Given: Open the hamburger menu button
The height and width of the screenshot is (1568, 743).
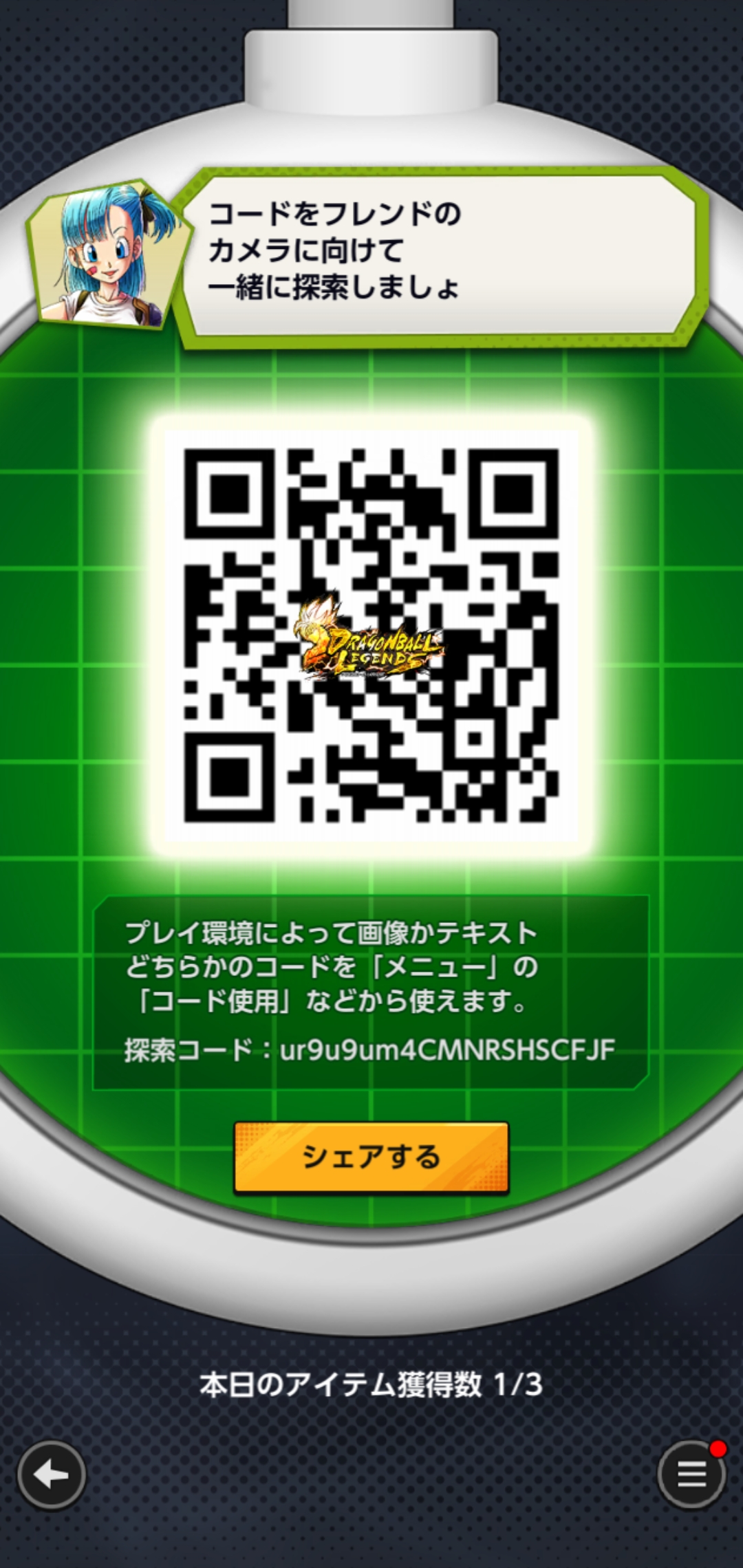Looking at the screenshot, I should (691, 1474).
